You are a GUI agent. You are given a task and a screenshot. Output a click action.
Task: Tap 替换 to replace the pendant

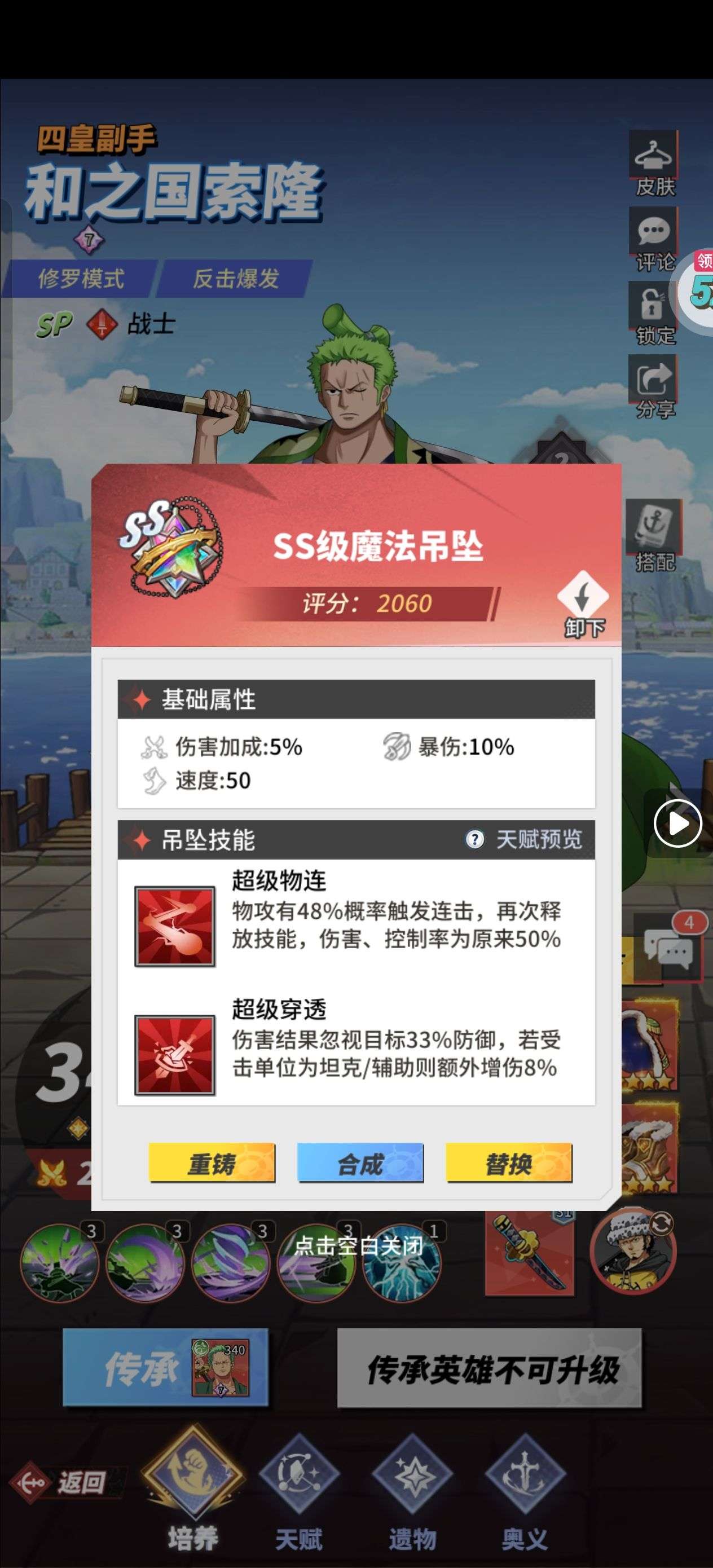point(508,1163)
